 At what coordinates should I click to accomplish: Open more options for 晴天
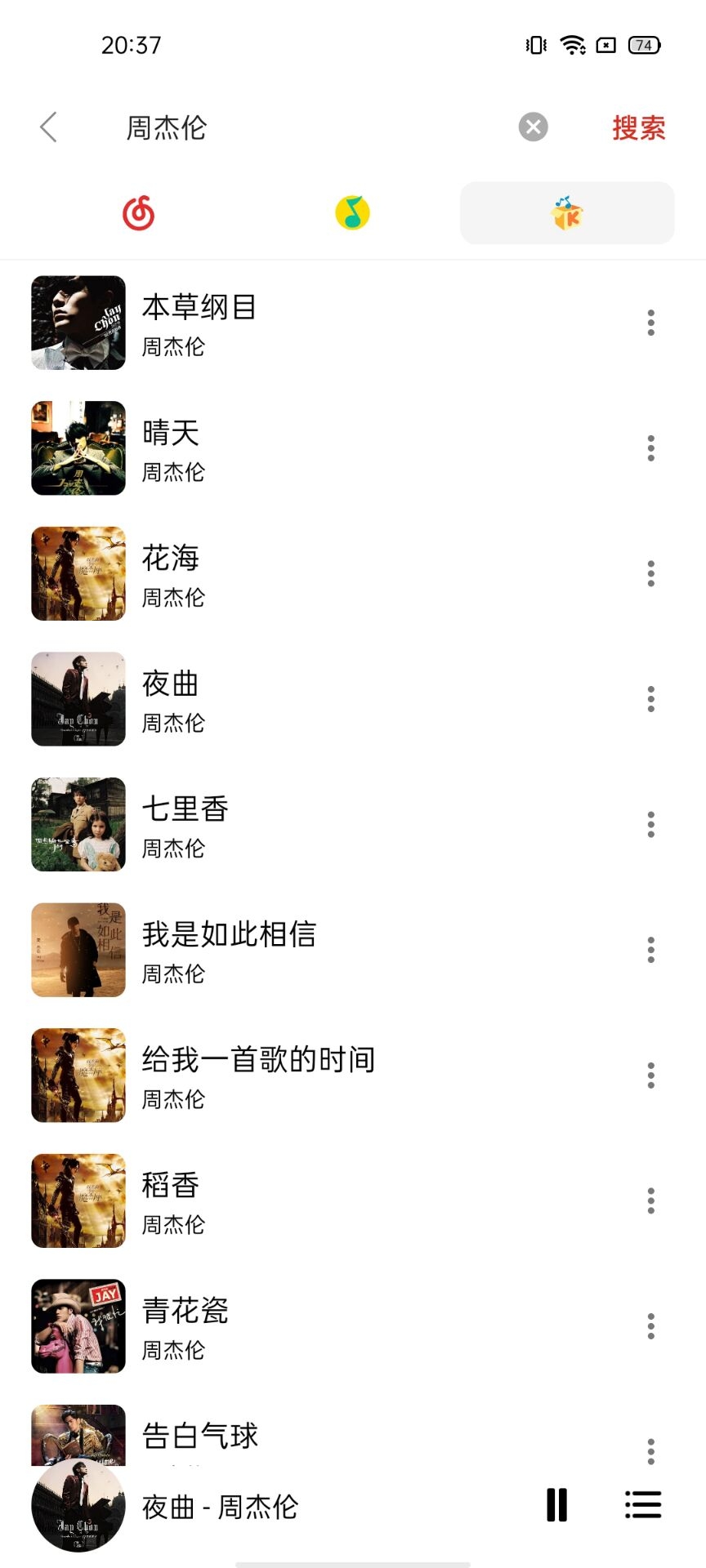(x=651, y=448)
